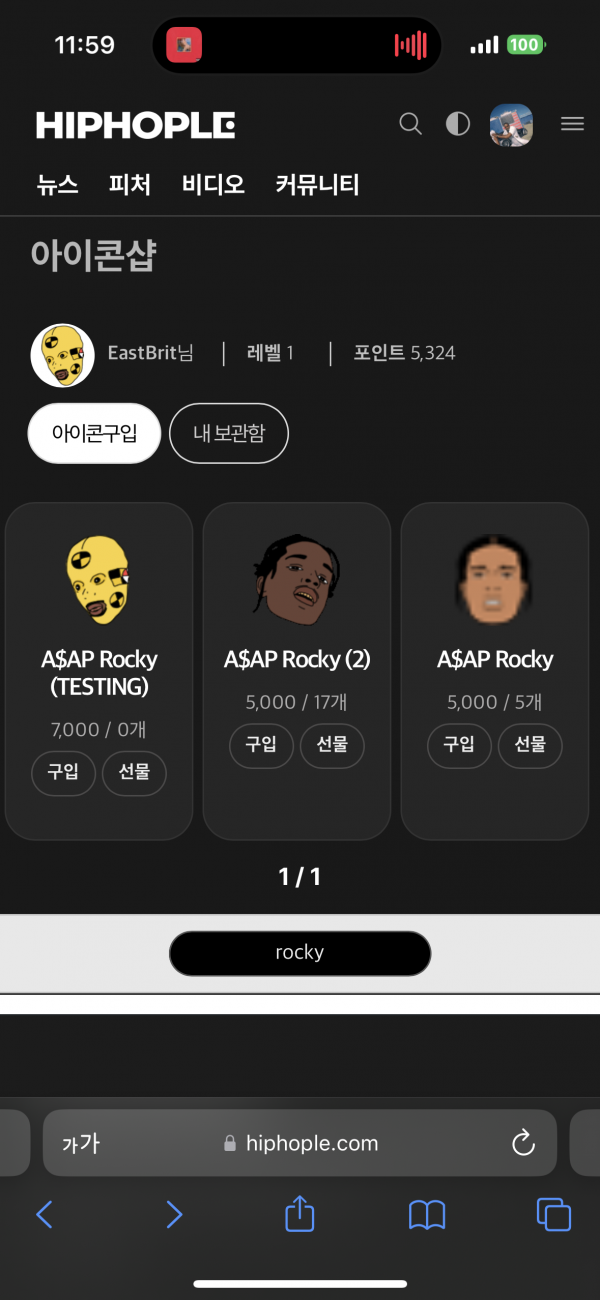This screenshot has height=1300, width=600.
Task: Tap the rocky search field
Action: [x=300, y=953]
